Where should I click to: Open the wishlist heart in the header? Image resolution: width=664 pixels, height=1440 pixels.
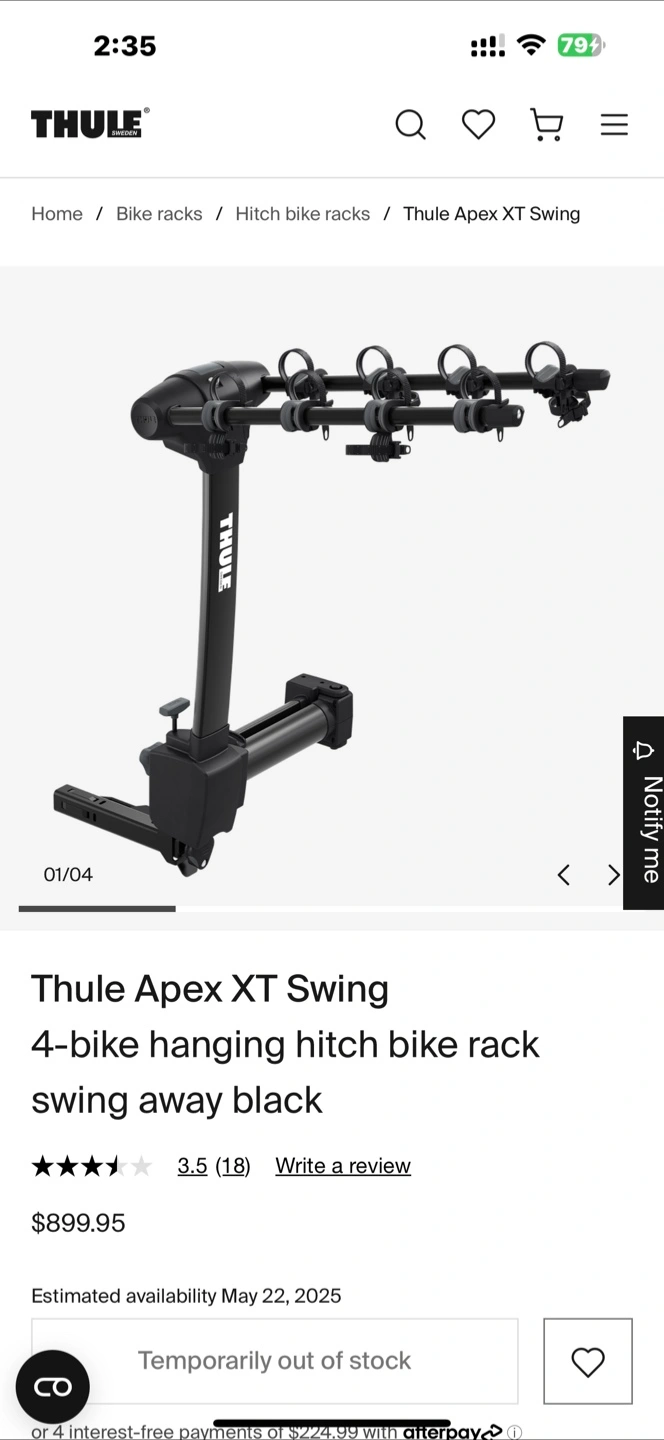click(x=478, y=125)
